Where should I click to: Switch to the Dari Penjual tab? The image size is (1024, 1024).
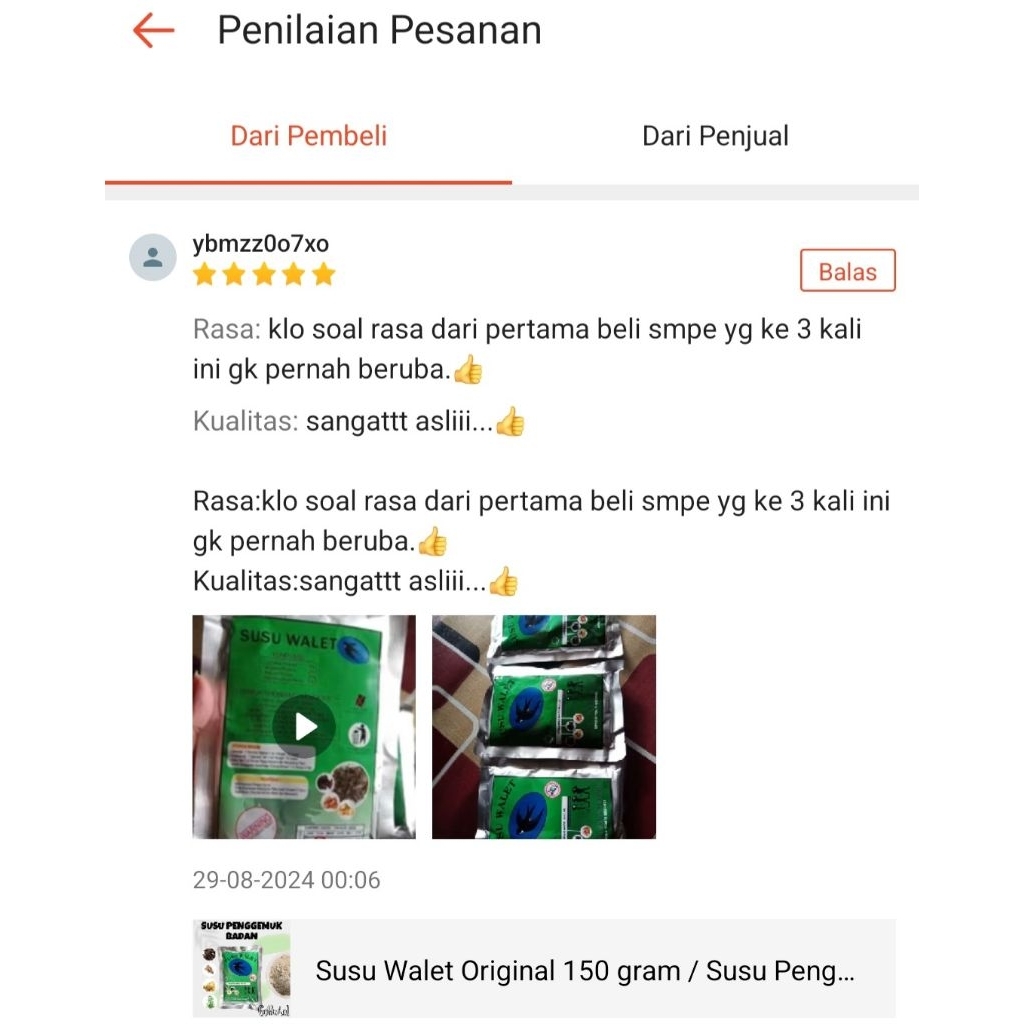715,136
